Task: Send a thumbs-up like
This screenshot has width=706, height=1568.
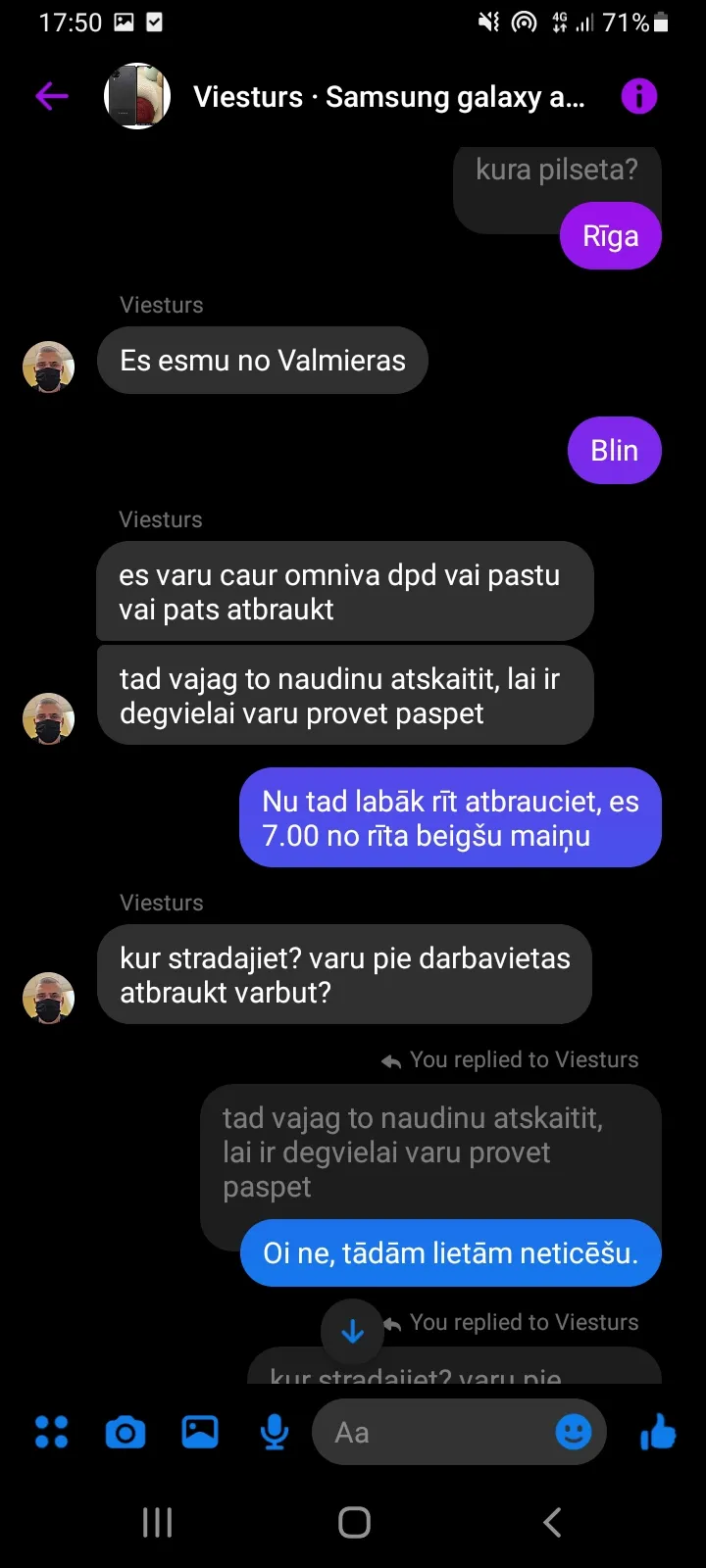Action: tap(658, 1432)
